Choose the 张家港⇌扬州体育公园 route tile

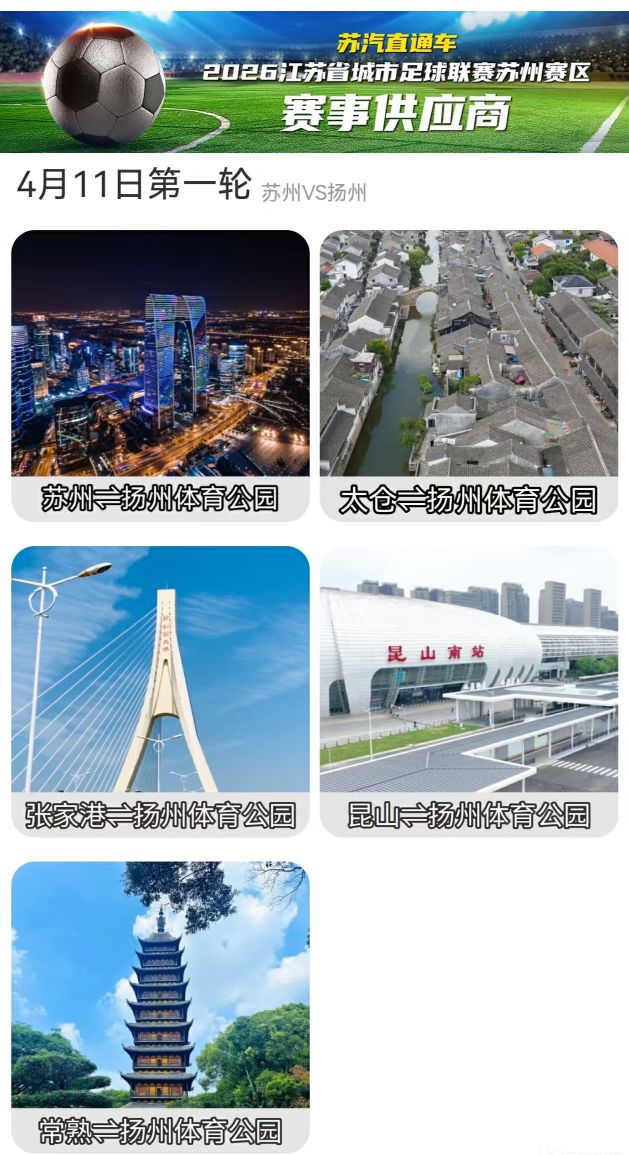[160, 691]
